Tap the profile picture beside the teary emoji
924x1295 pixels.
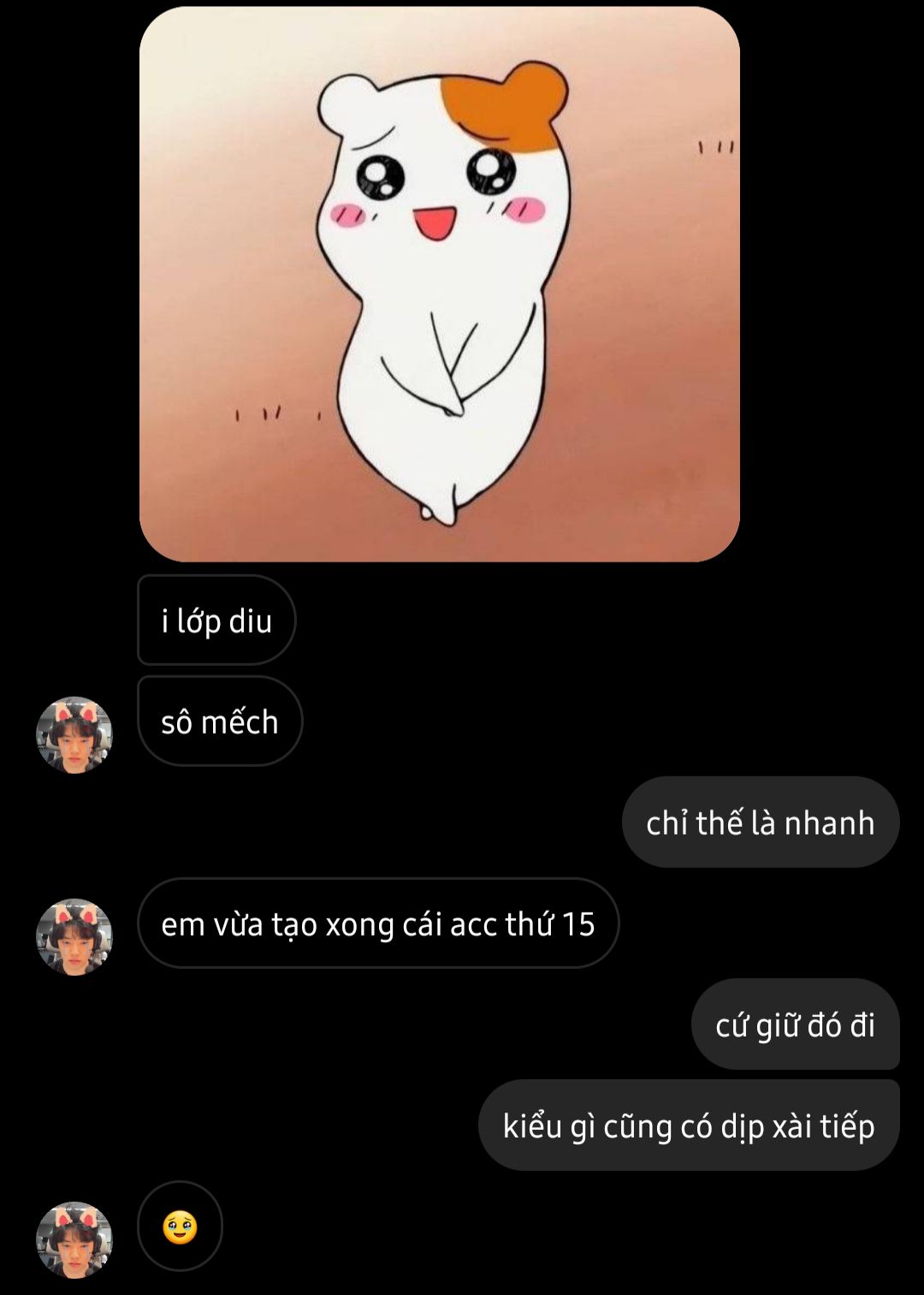74,1239
